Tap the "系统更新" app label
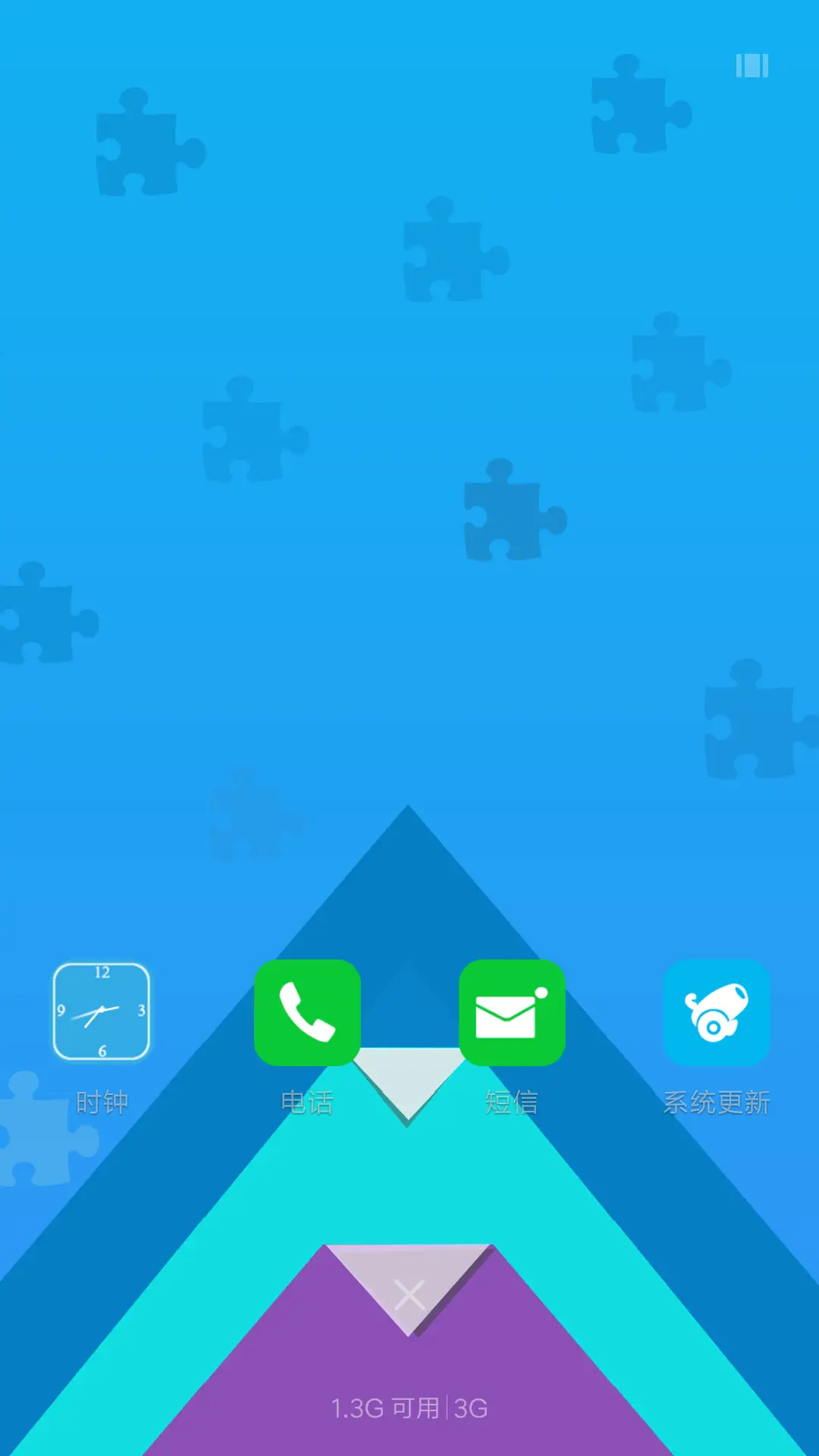This screenshot has height=1456, width=819. click(x=717, y=1103)
